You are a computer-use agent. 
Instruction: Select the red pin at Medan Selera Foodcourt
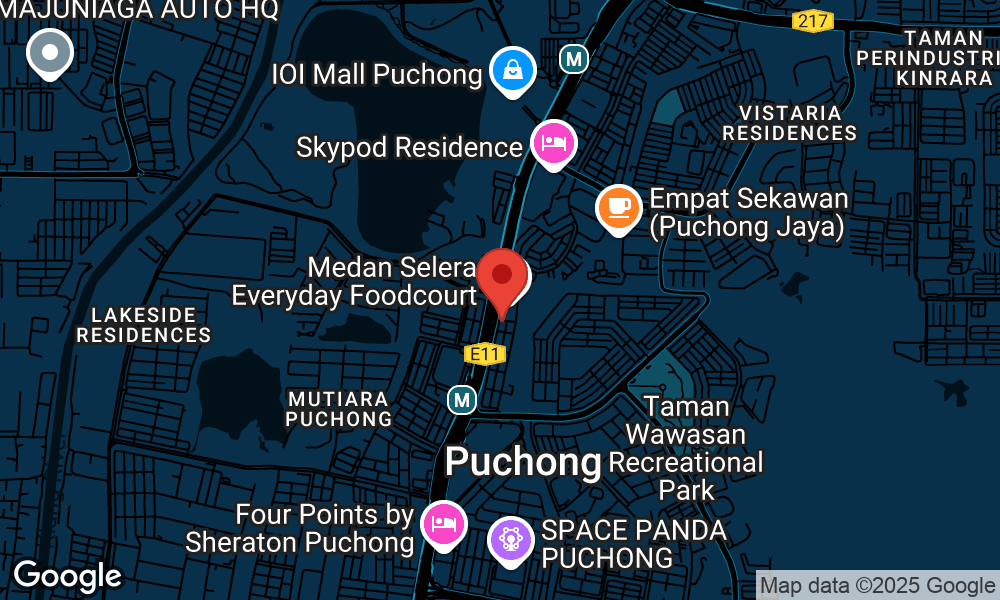click(502, 277)
